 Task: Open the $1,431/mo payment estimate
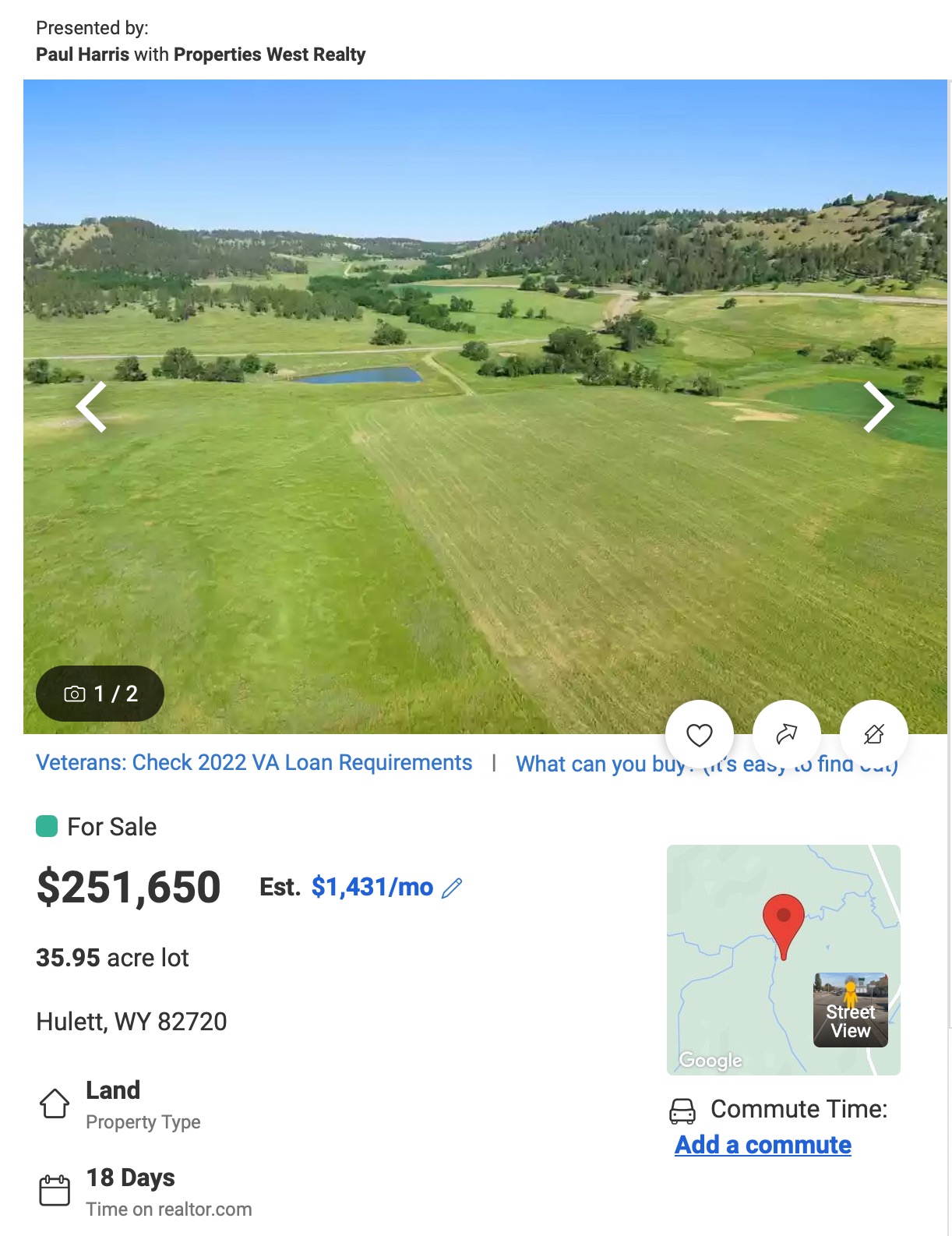point(372,887)
